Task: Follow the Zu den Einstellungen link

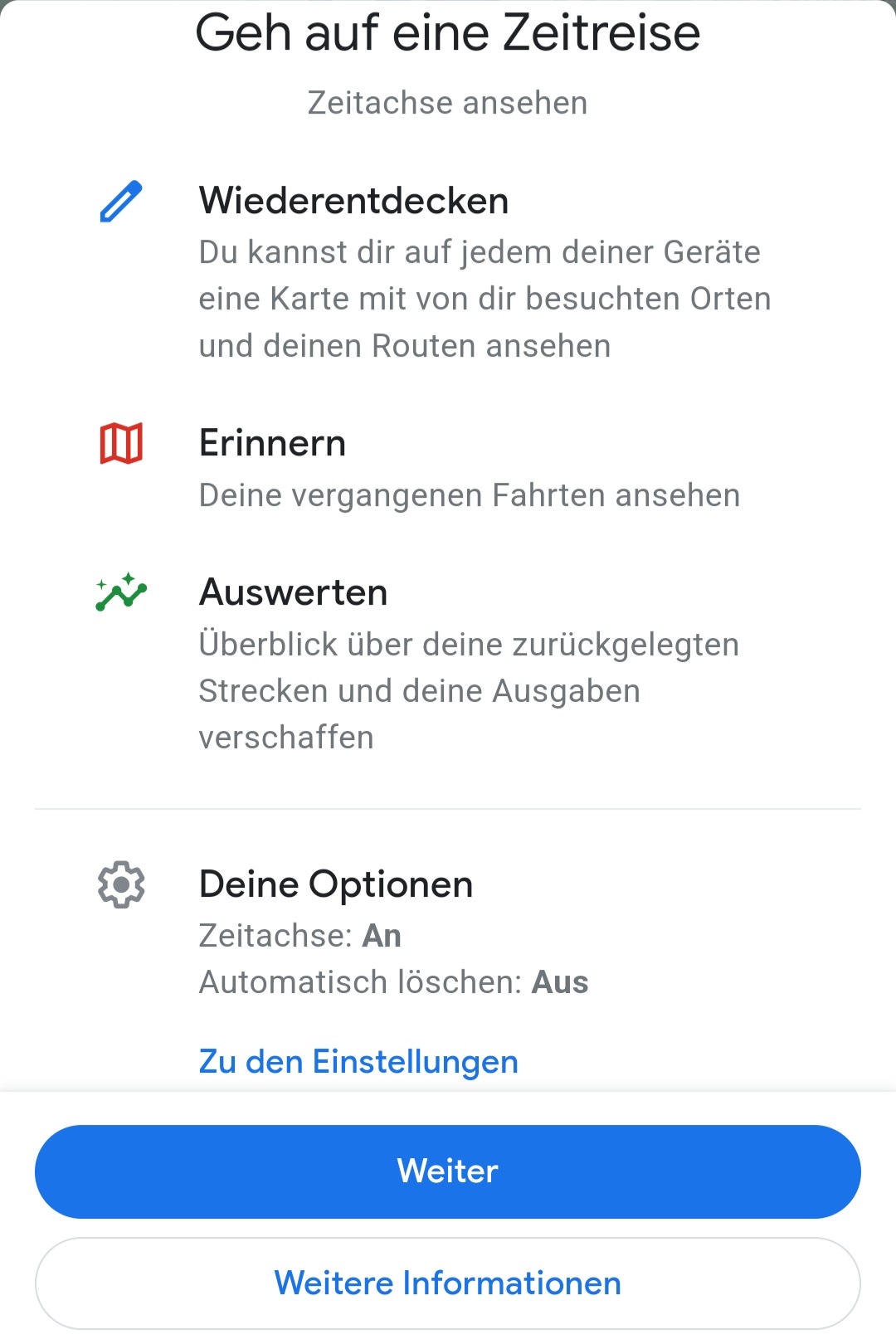Action: coord(358,1062)
